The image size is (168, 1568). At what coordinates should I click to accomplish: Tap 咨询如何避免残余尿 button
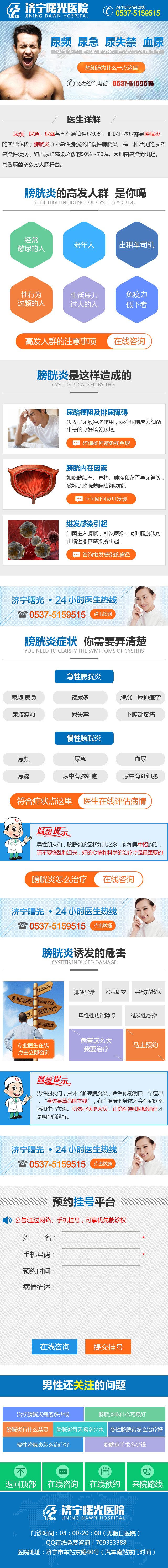pyautogui.click(x=101, y=443)
